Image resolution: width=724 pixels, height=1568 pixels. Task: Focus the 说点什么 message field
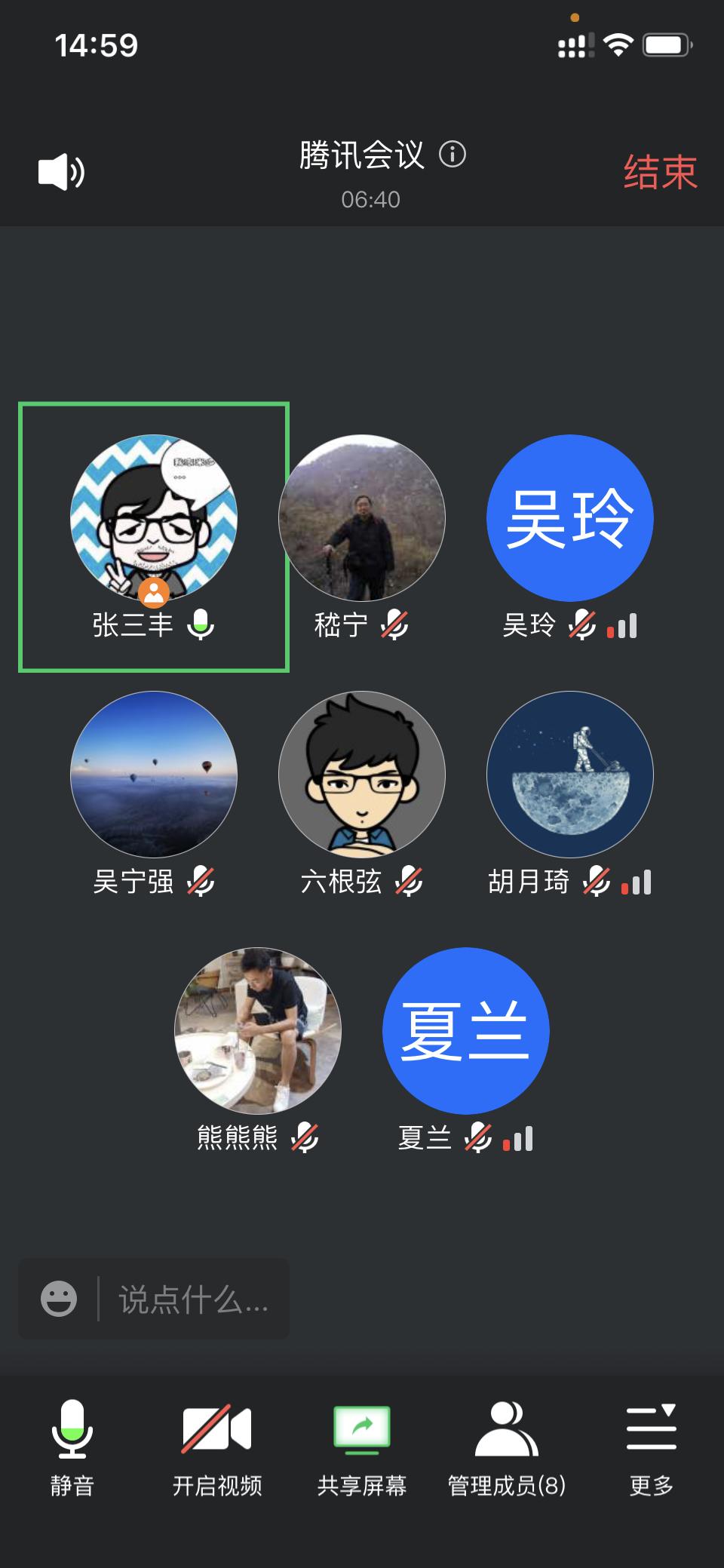point(194,1299)
